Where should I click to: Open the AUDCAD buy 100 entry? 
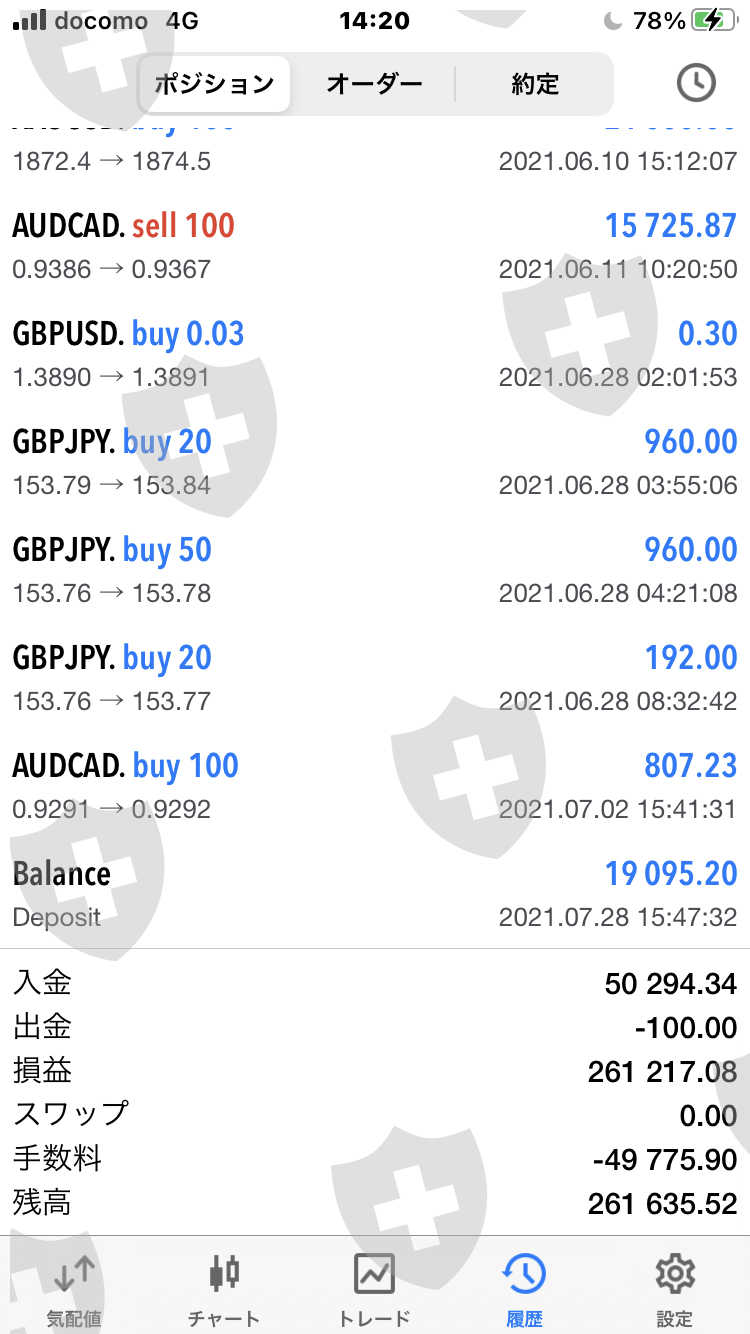click(x=375, y=786)
